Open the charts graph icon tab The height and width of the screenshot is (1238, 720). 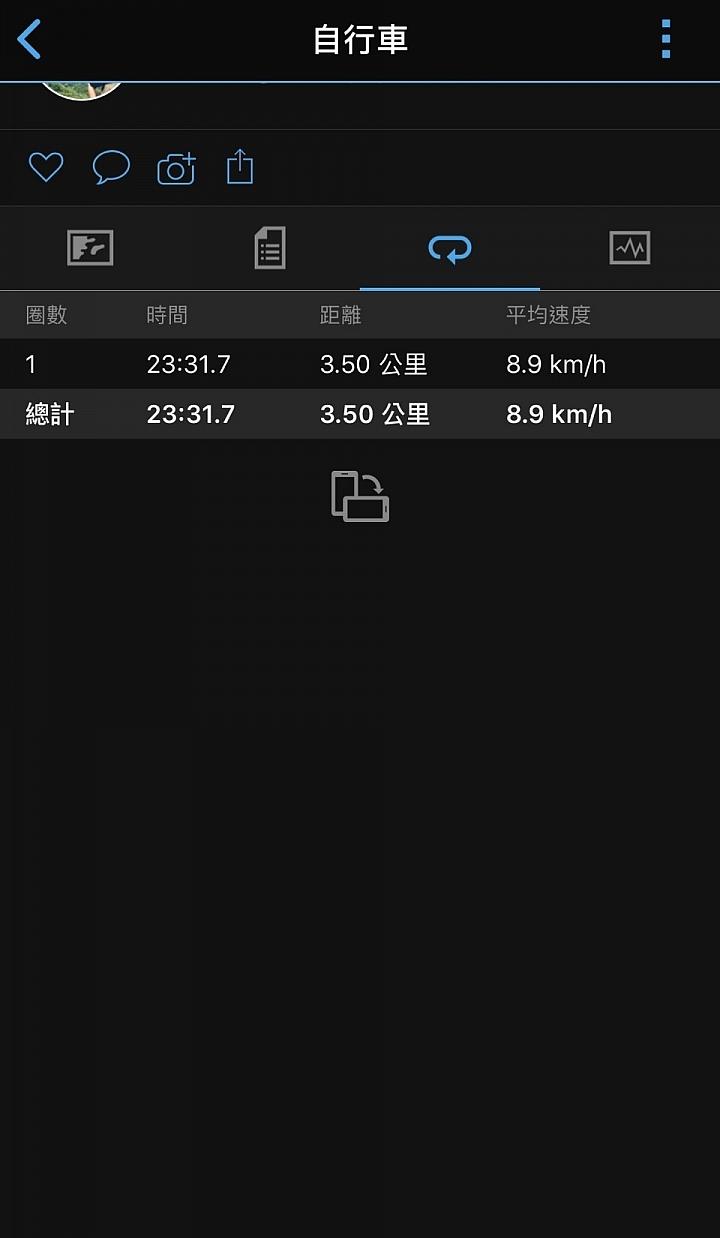[x=629, y=247]
